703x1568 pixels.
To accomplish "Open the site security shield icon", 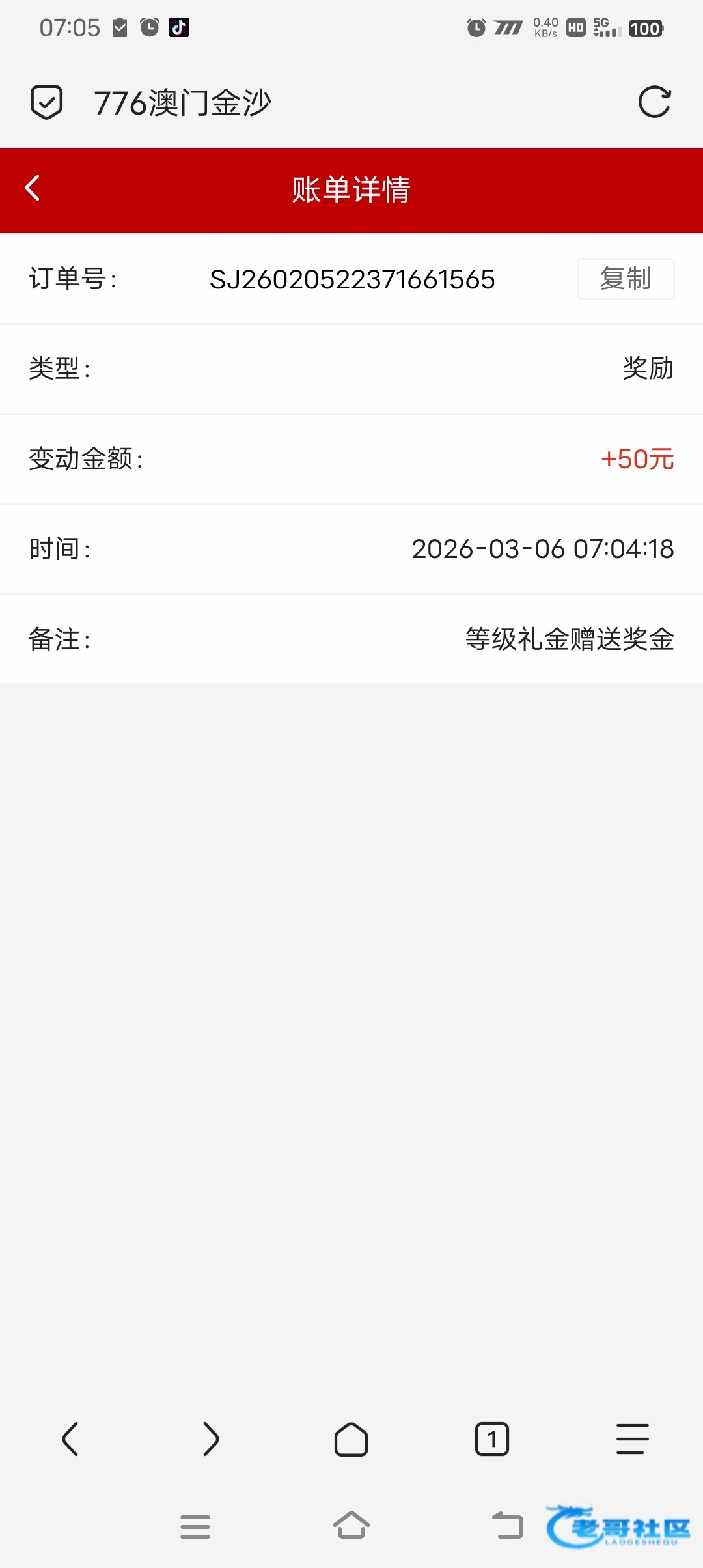I will click(x=46, y=102).
